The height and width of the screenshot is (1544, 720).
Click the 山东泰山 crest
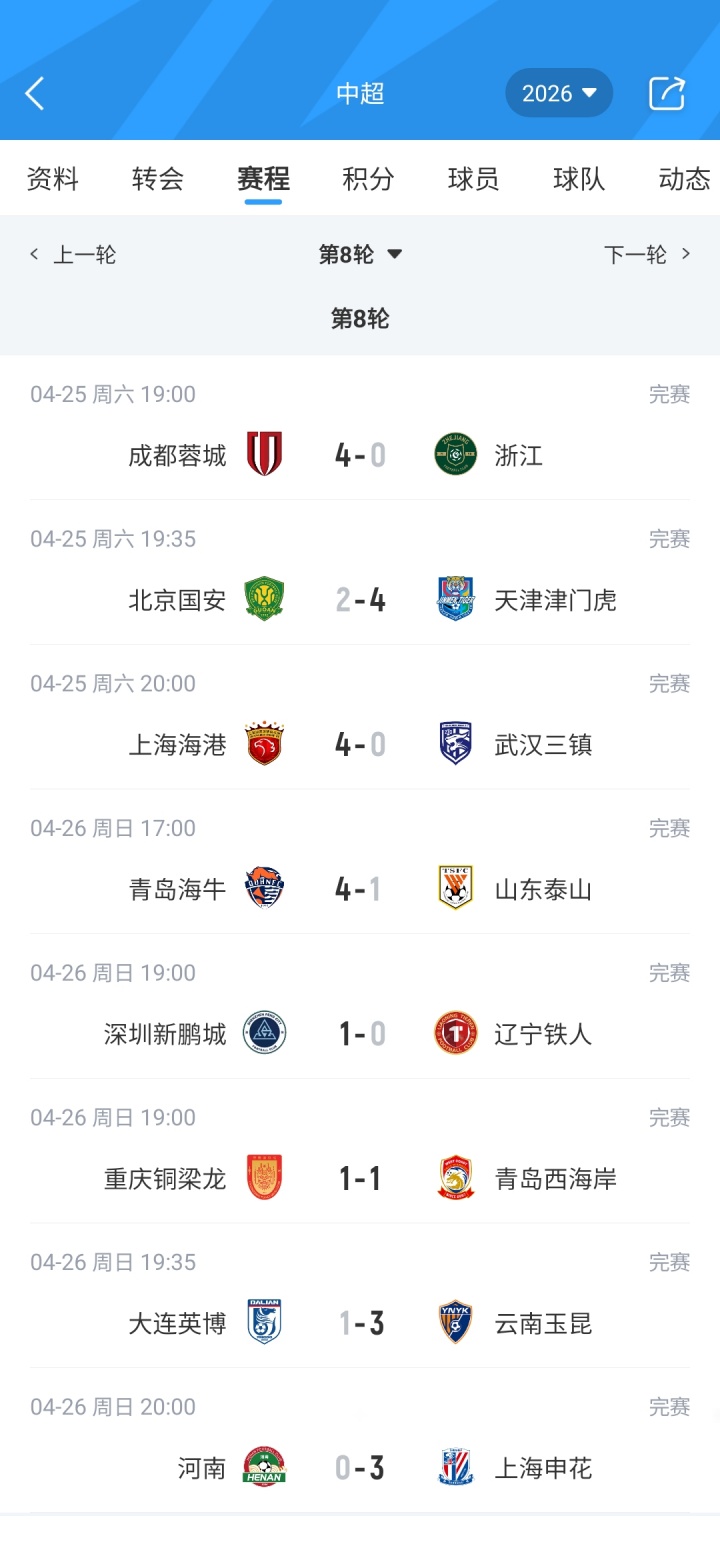(455, 888)
